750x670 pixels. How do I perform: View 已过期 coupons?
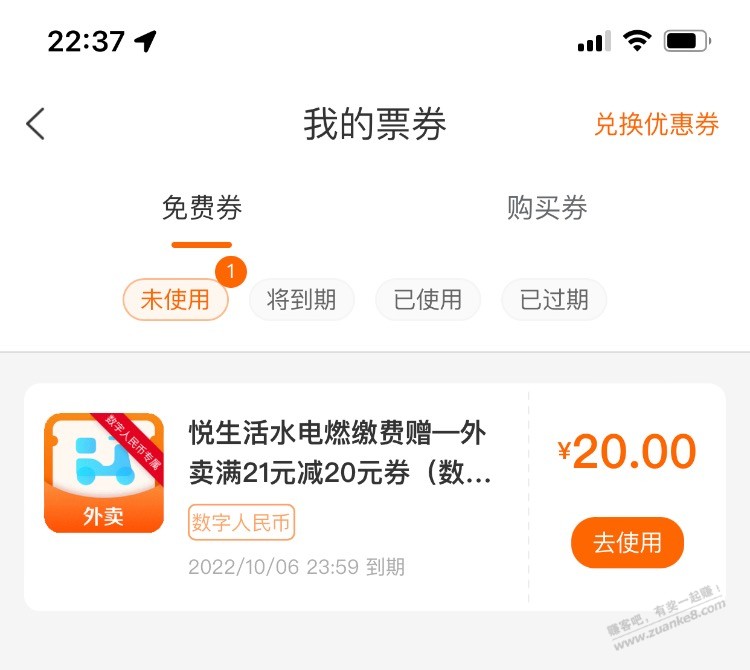click(554, 300)
